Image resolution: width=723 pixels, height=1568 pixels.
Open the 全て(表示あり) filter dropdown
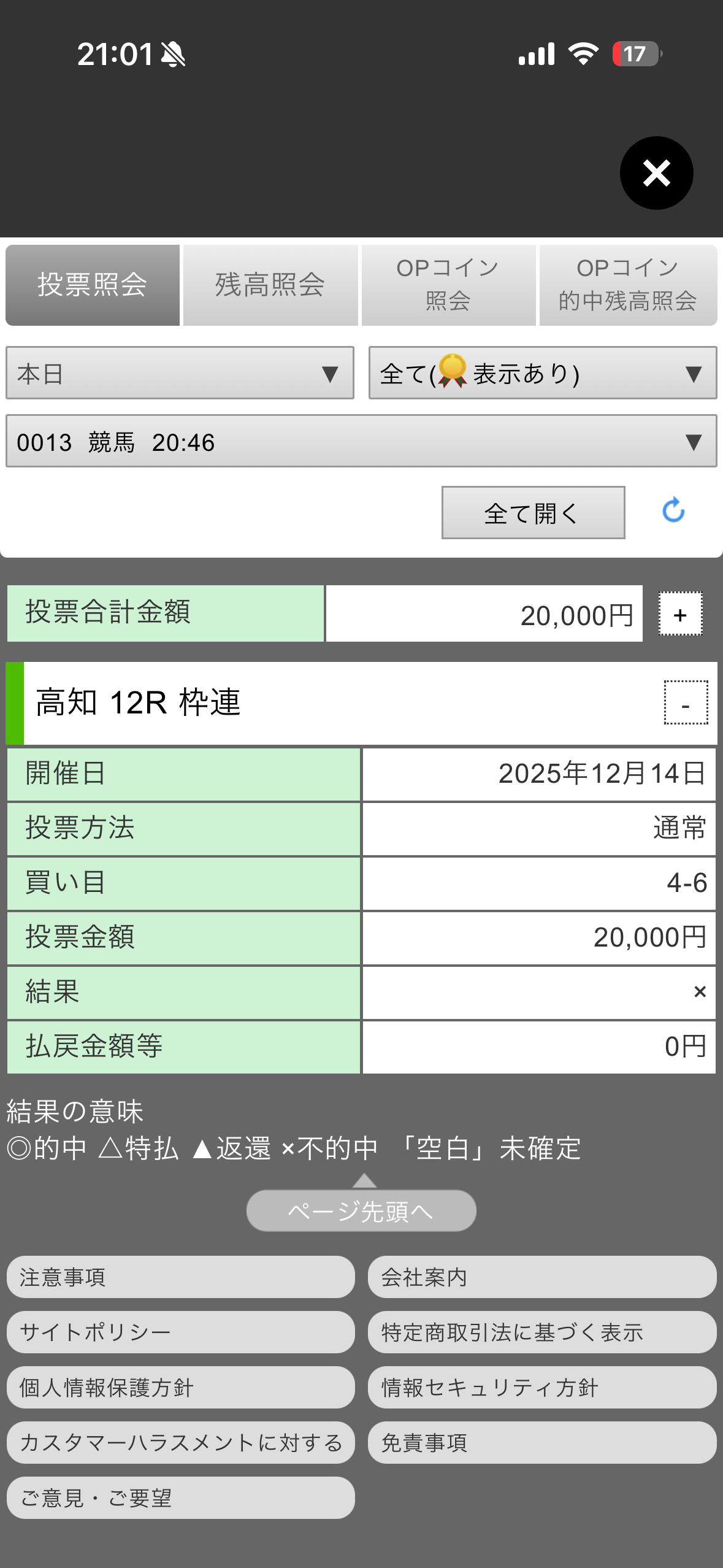click(542, 373)
